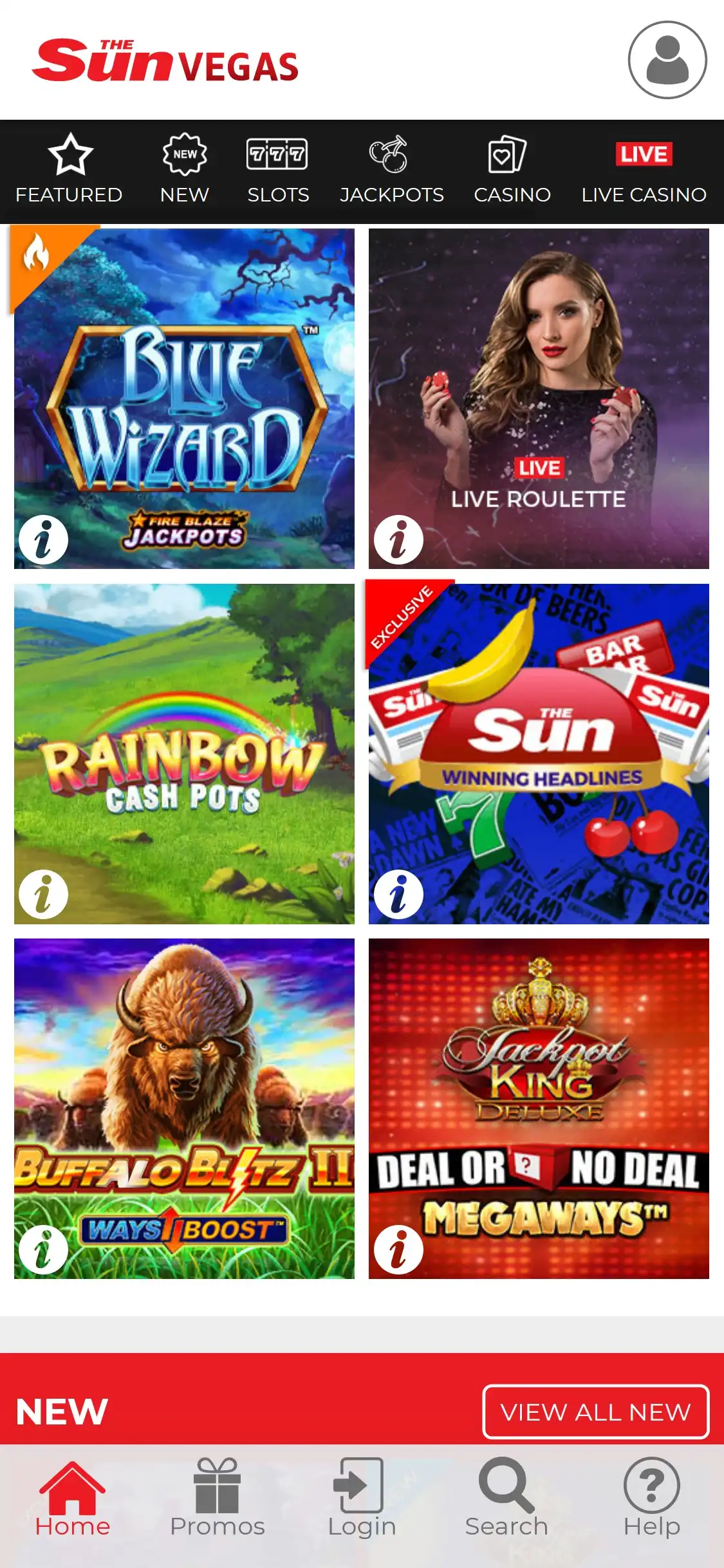The width and height of the screenshot is (724, 1568).
Task: Switch to the New games category
Action: pyautogui.click(x=185, y=170)
